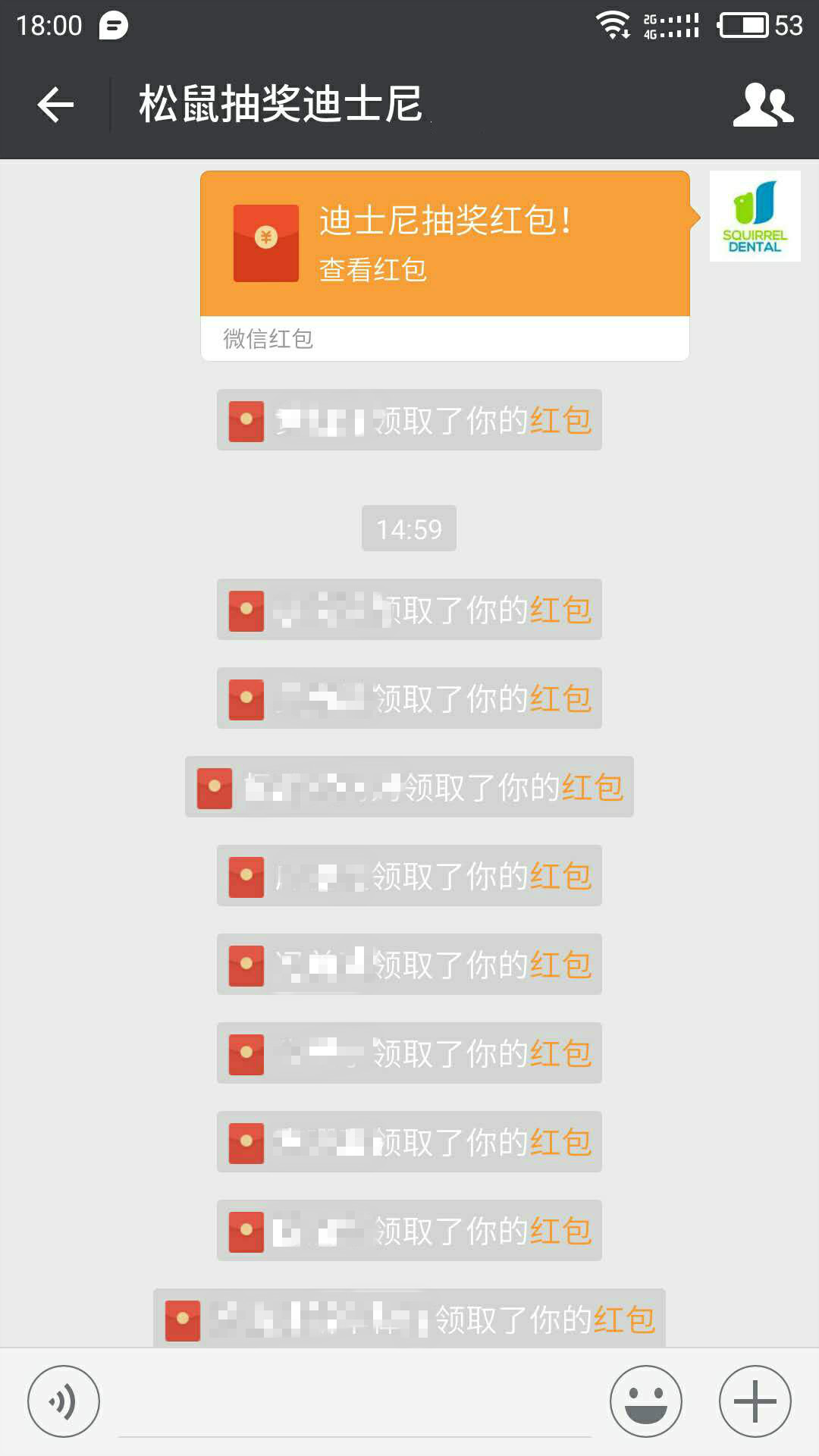Open the 迪士尼抽奖红包 red packet
Image resolution: width=819 pixels, height=1456 pixels.
point(445,265)
